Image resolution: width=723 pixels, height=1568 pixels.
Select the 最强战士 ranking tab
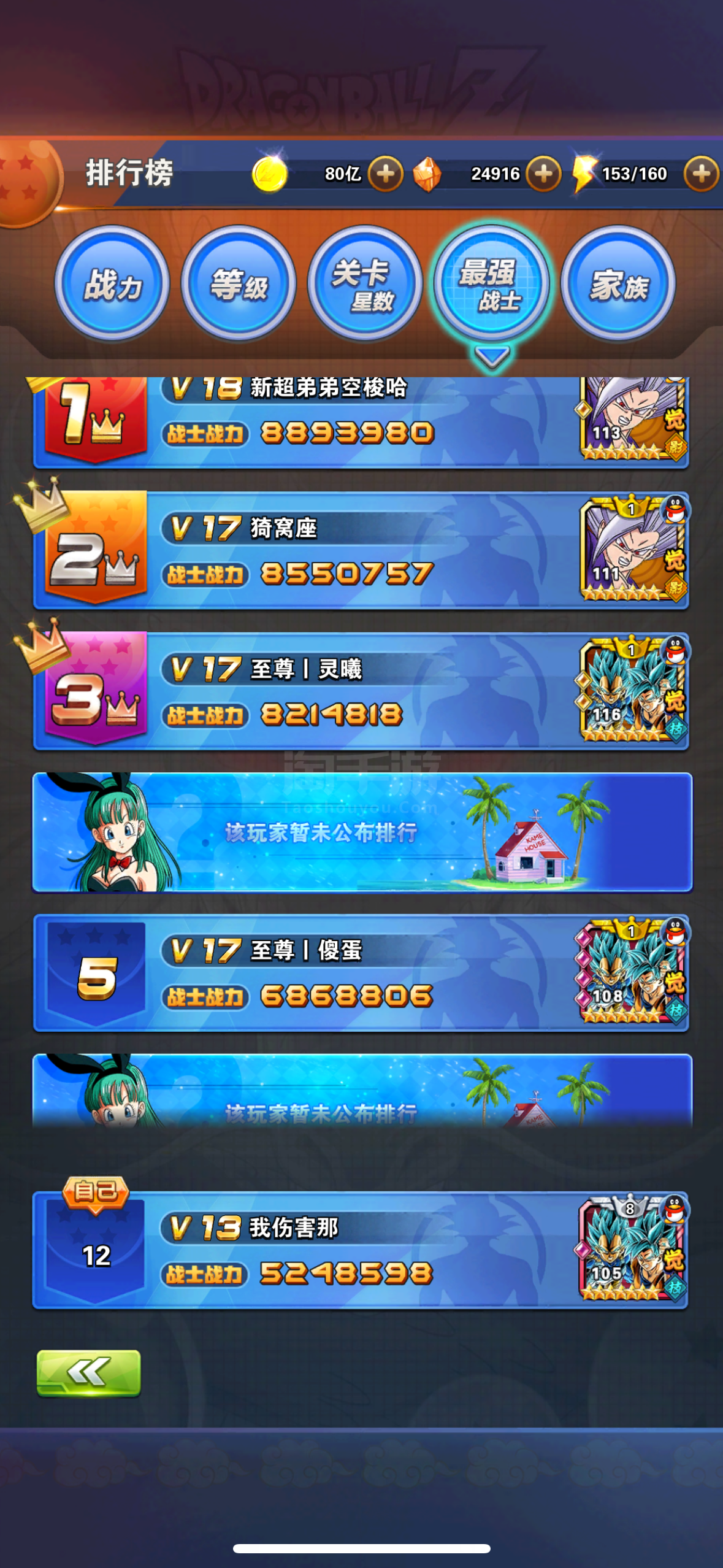pyautogui.click(x=492, y=283)
